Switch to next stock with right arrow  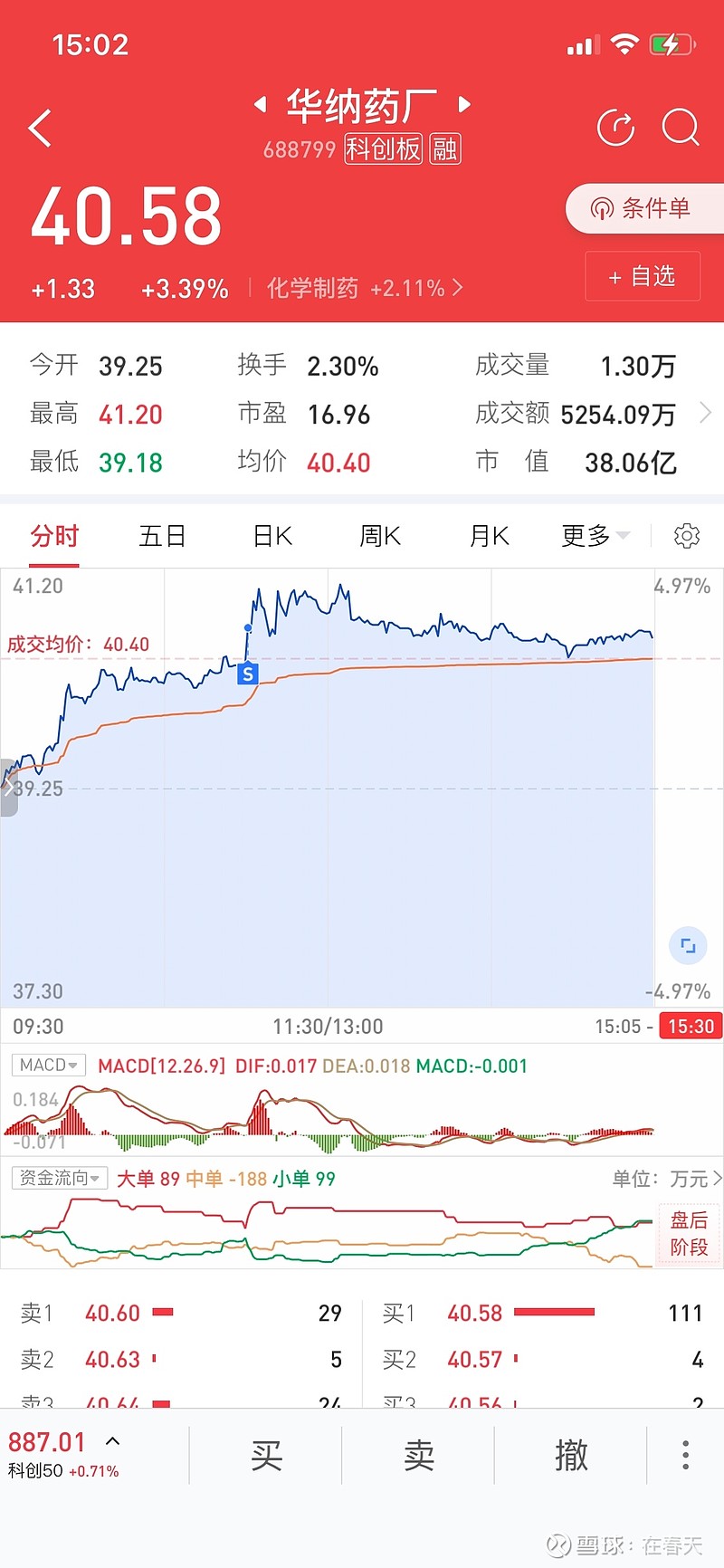pyautogui.click(x=464, y=104)
